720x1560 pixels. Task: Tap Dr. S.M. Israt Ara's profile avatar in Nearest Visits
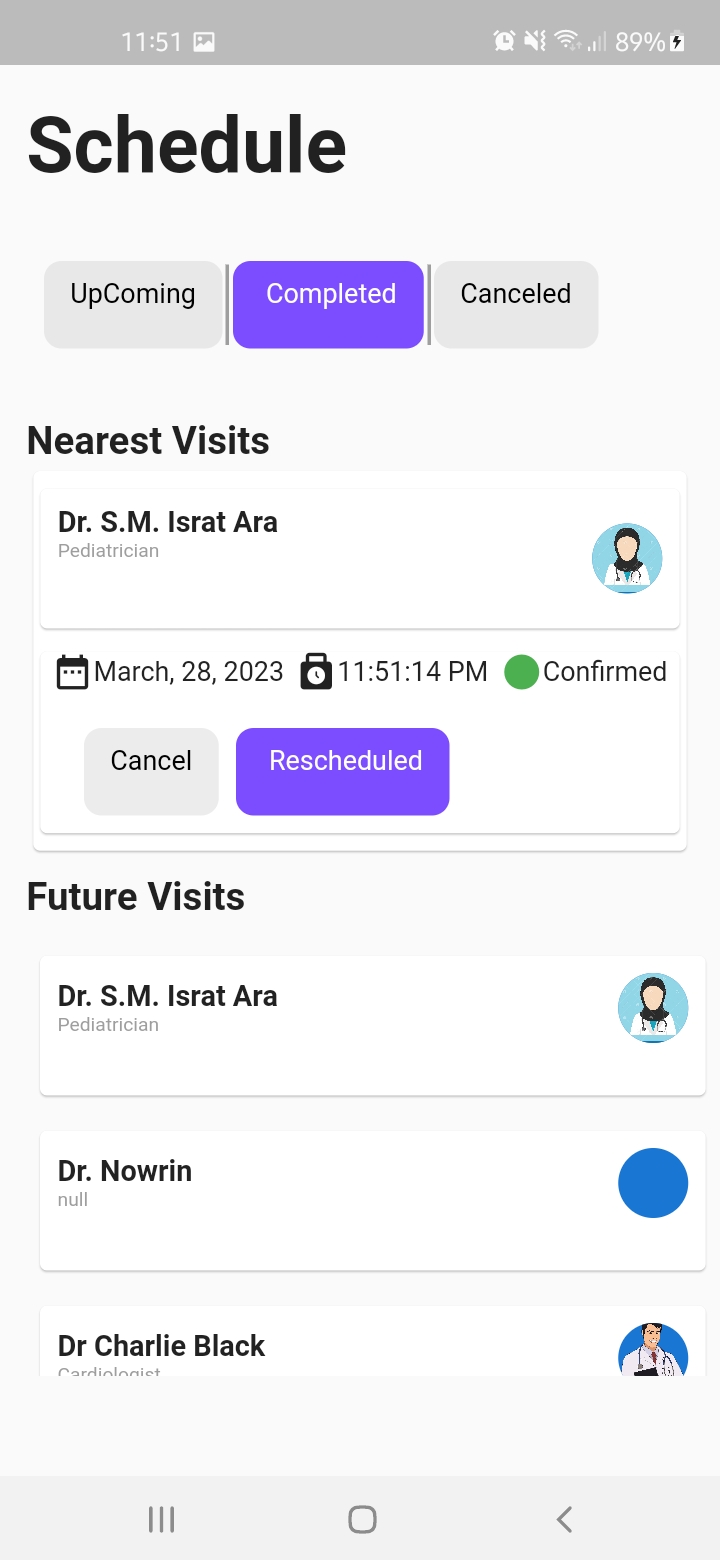pos(627,557)
